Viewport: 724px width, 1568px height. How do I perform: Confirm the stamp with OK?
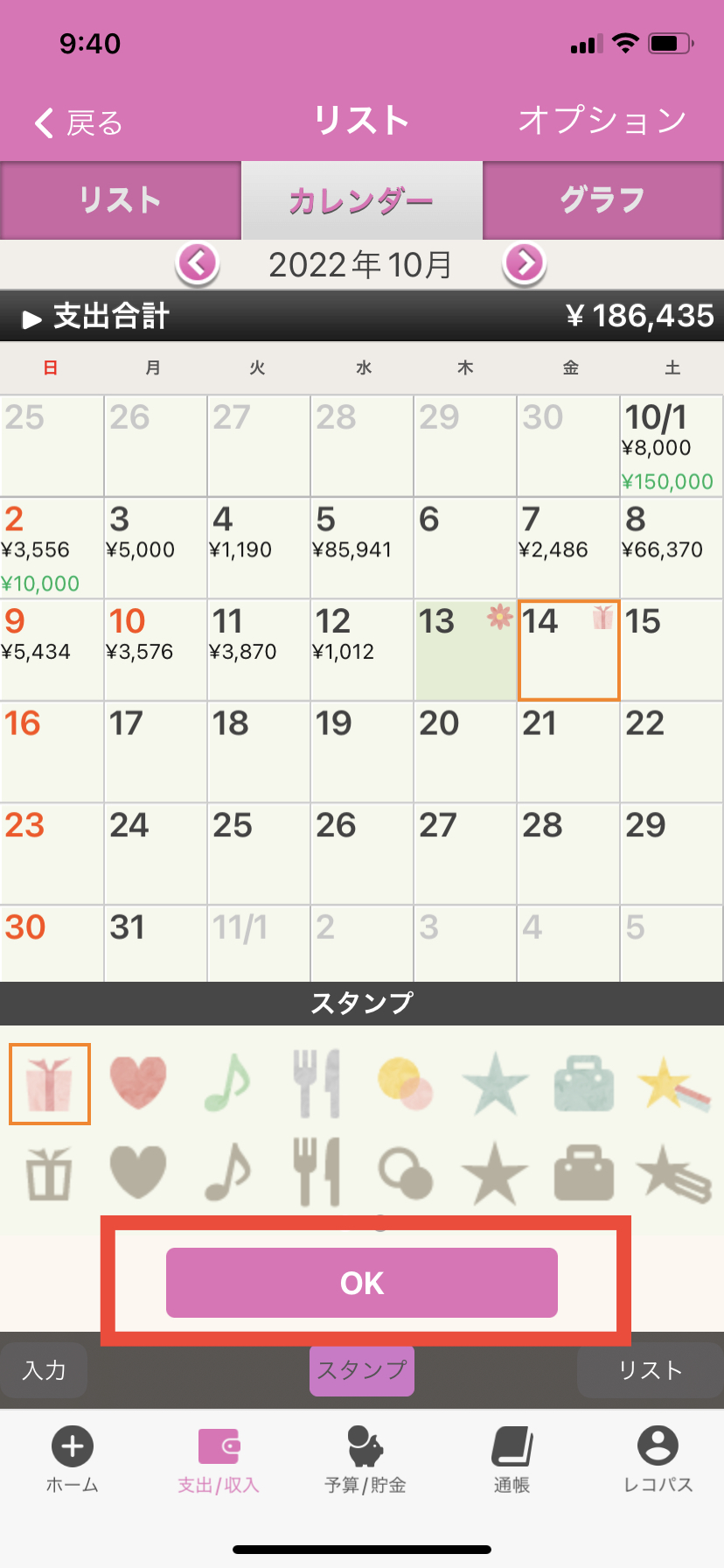click(x=362, y=1282)
